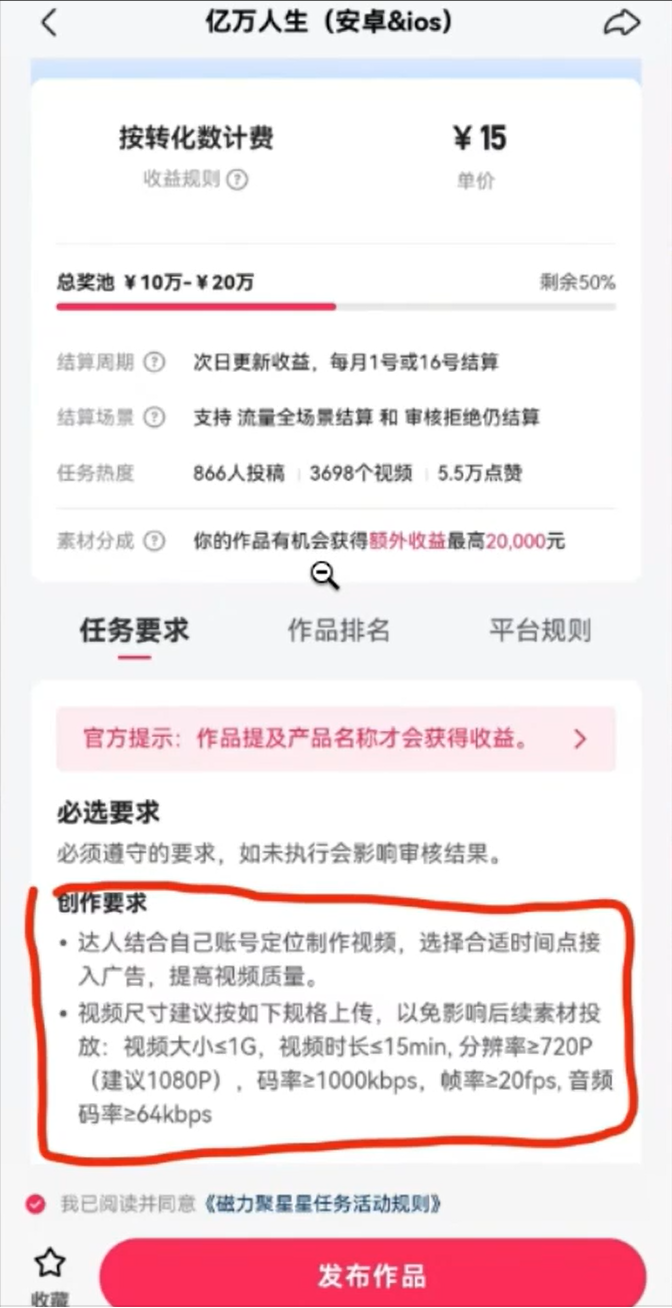Go back using the top-left arrow
Viewport: 672px width, 1308px height.
[48, 22]
